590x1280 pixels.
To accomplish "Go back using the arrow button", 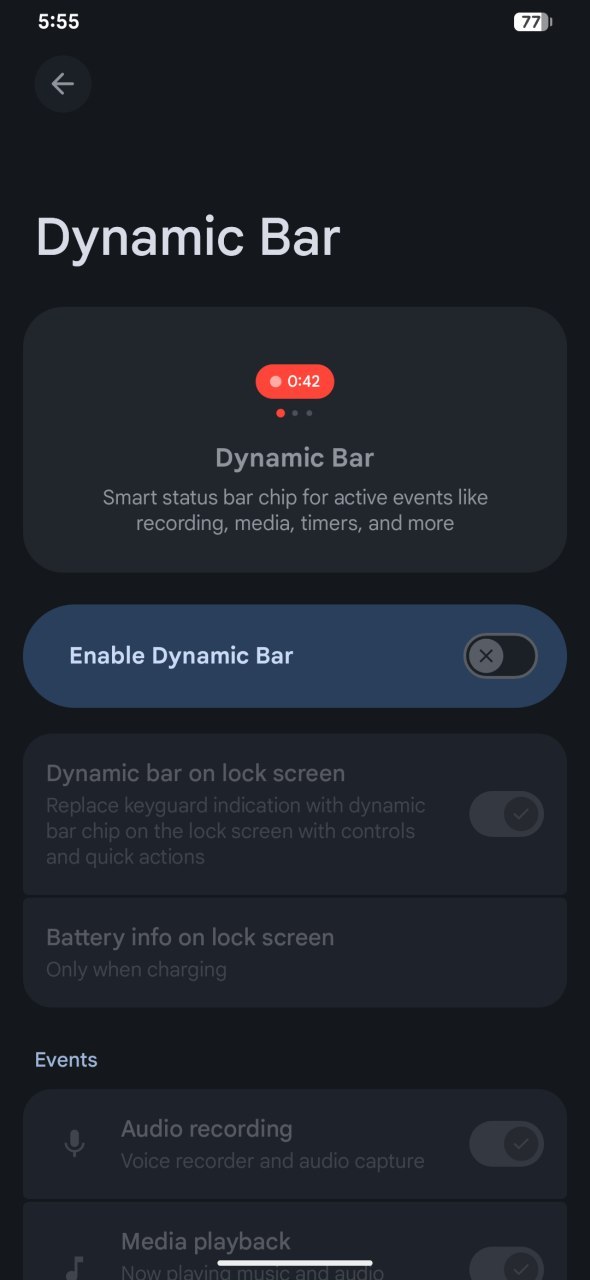I will pyautogui.click(x=63, y=84).
